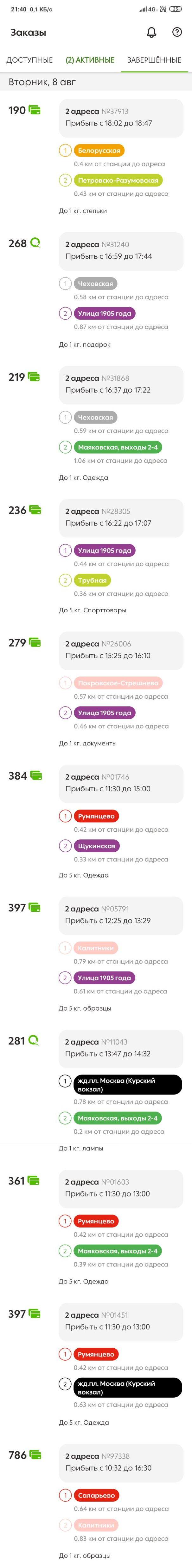The image size is (192, 1568).
Task: Open order №28305
Action: [121, 518]
